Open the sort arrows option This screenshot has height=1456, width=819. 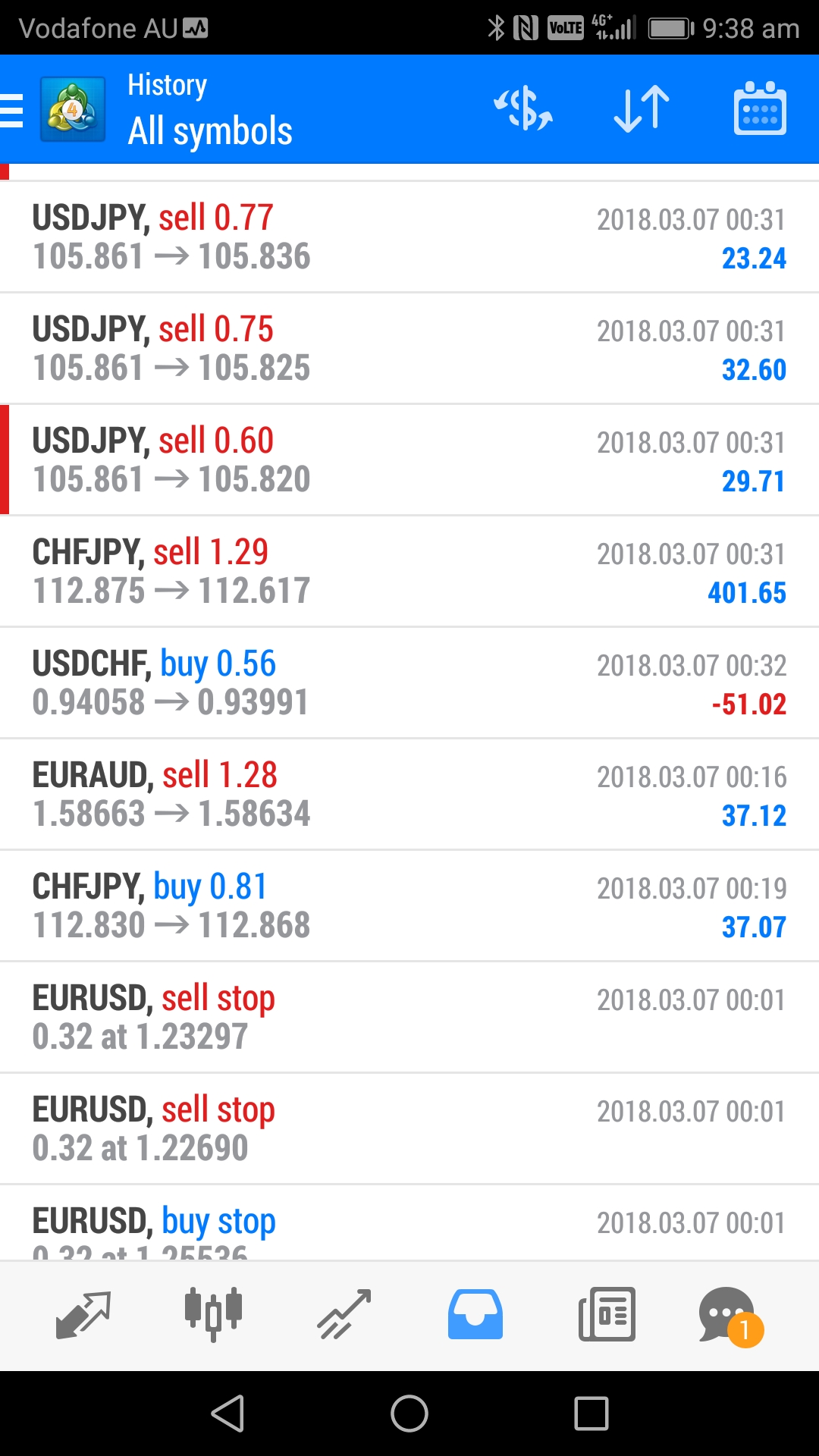click(642, 108)
